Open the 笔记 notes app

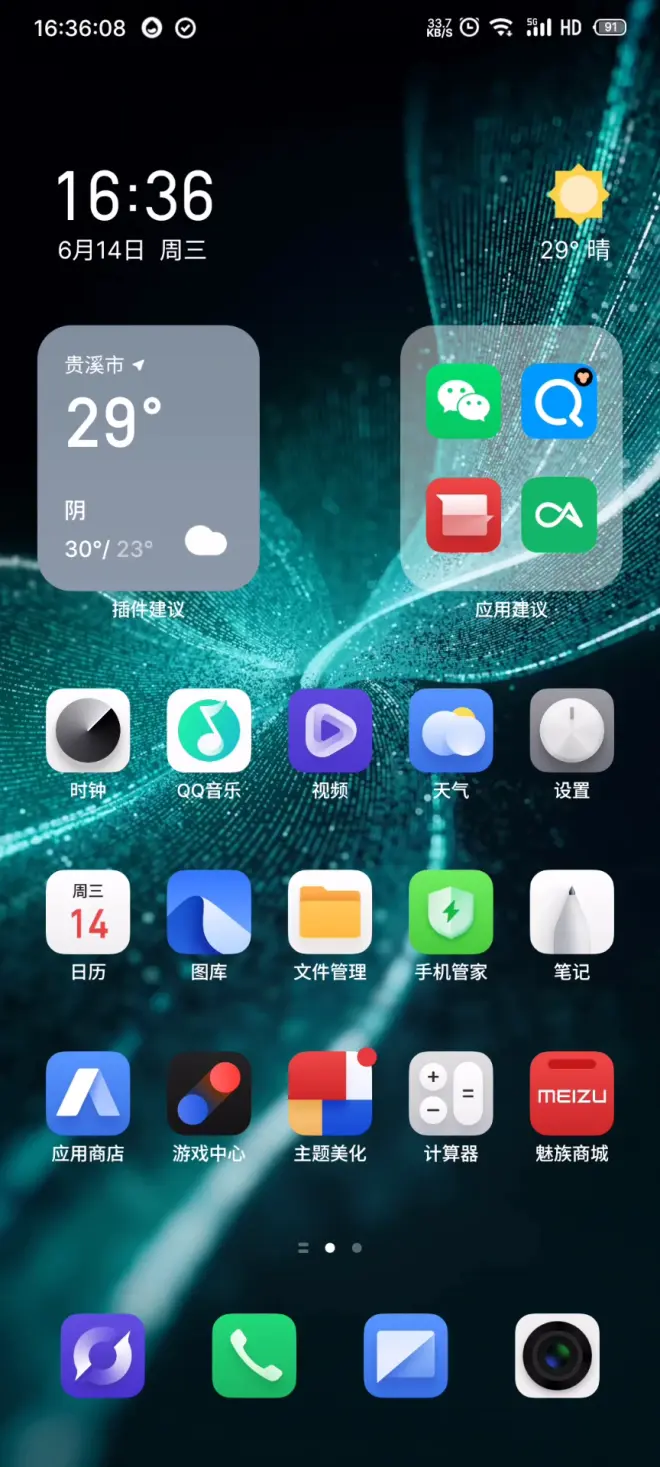point(572,912)
